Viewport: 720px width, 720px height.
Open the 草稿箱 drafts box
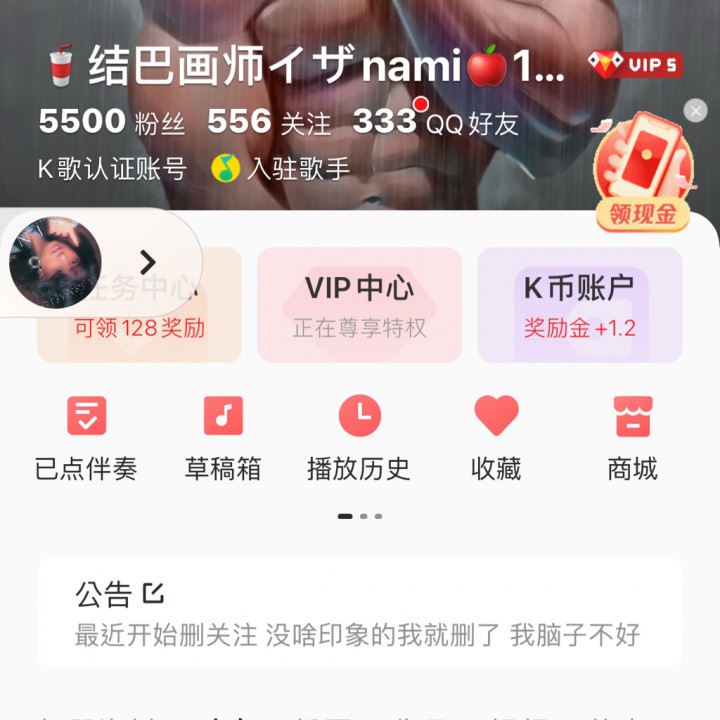[223, 437]
